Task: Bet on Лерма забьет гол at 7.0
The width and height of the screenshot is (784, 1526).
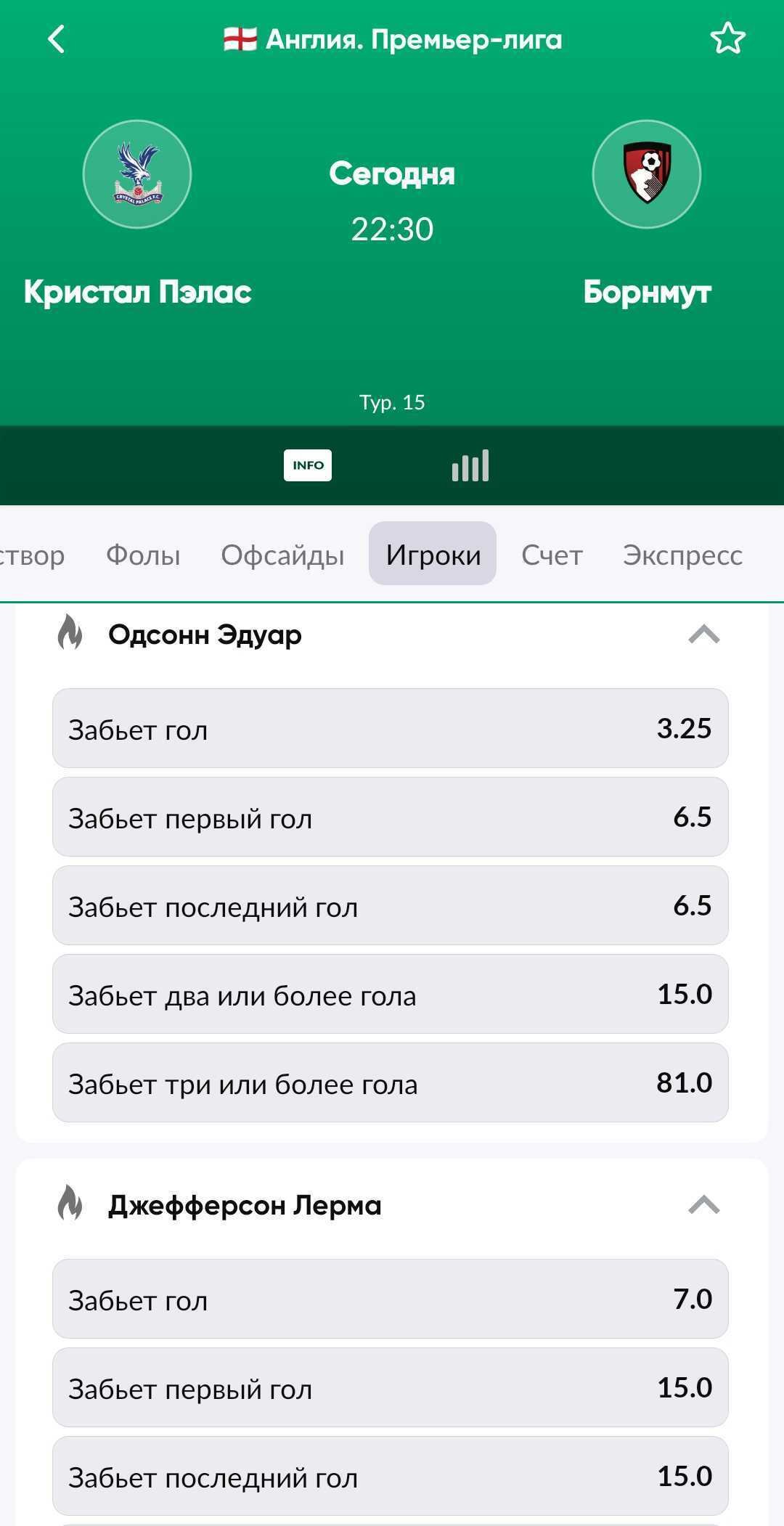Action: 391,1299
